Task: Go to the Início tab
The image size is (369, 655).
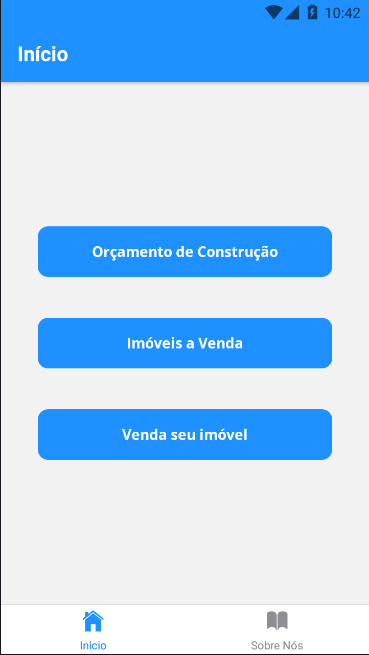Action: [x=93, y=630]
